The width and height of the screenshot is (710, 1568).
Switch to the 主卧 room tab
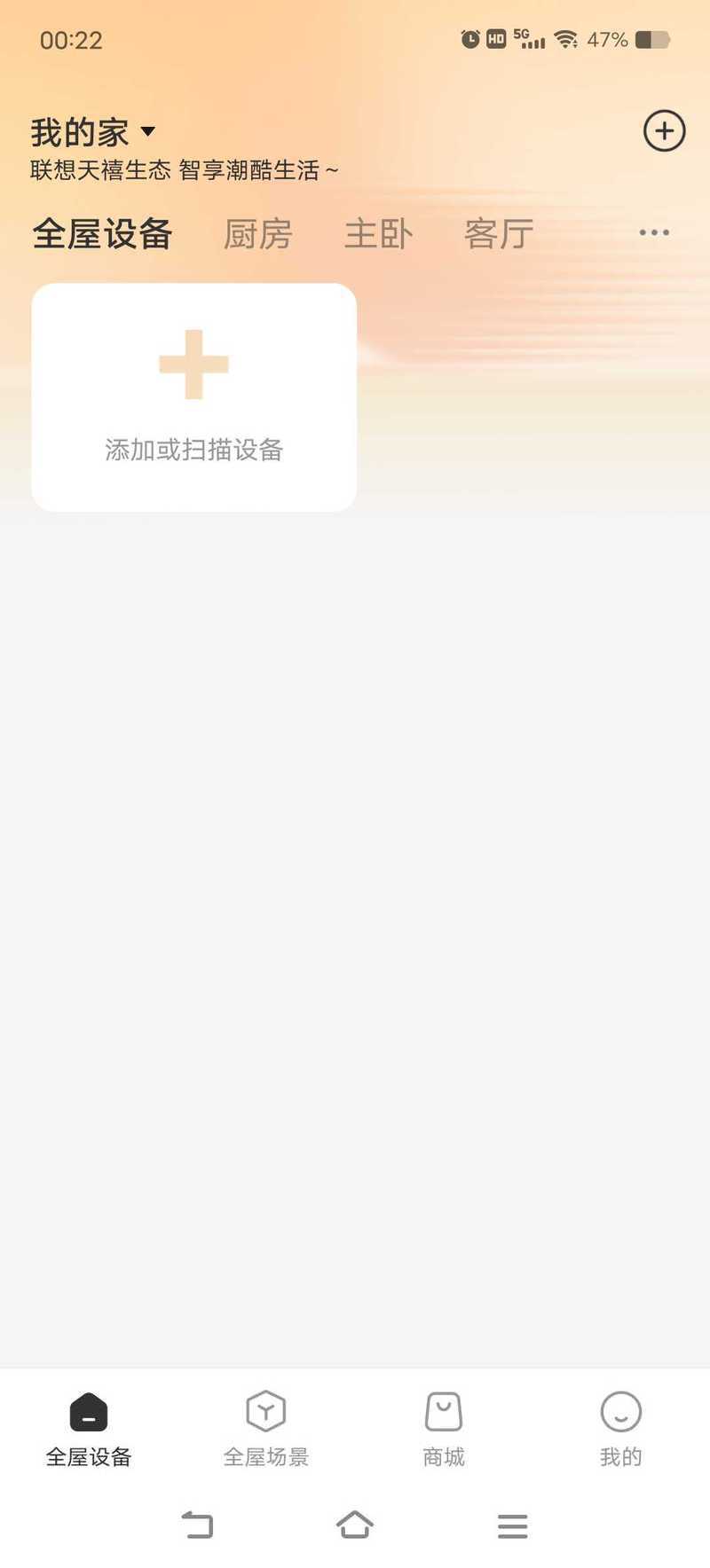(x=378, y=234)
